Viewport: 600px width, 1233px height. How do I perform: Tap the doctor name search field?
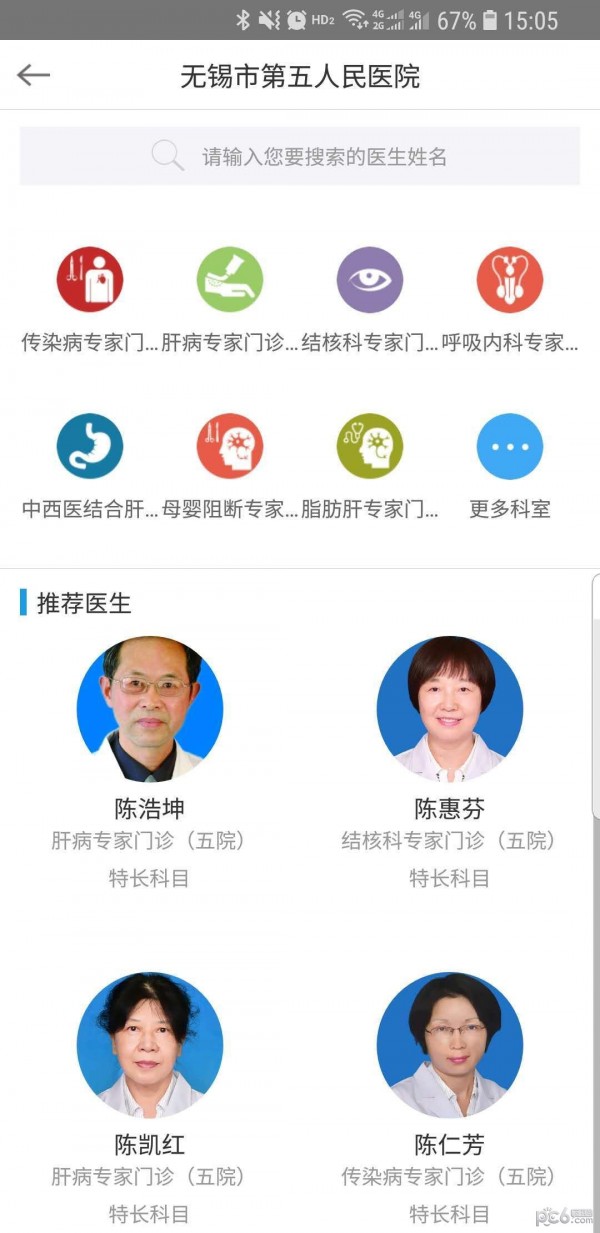pyautogui.click(x=300, y=156)
